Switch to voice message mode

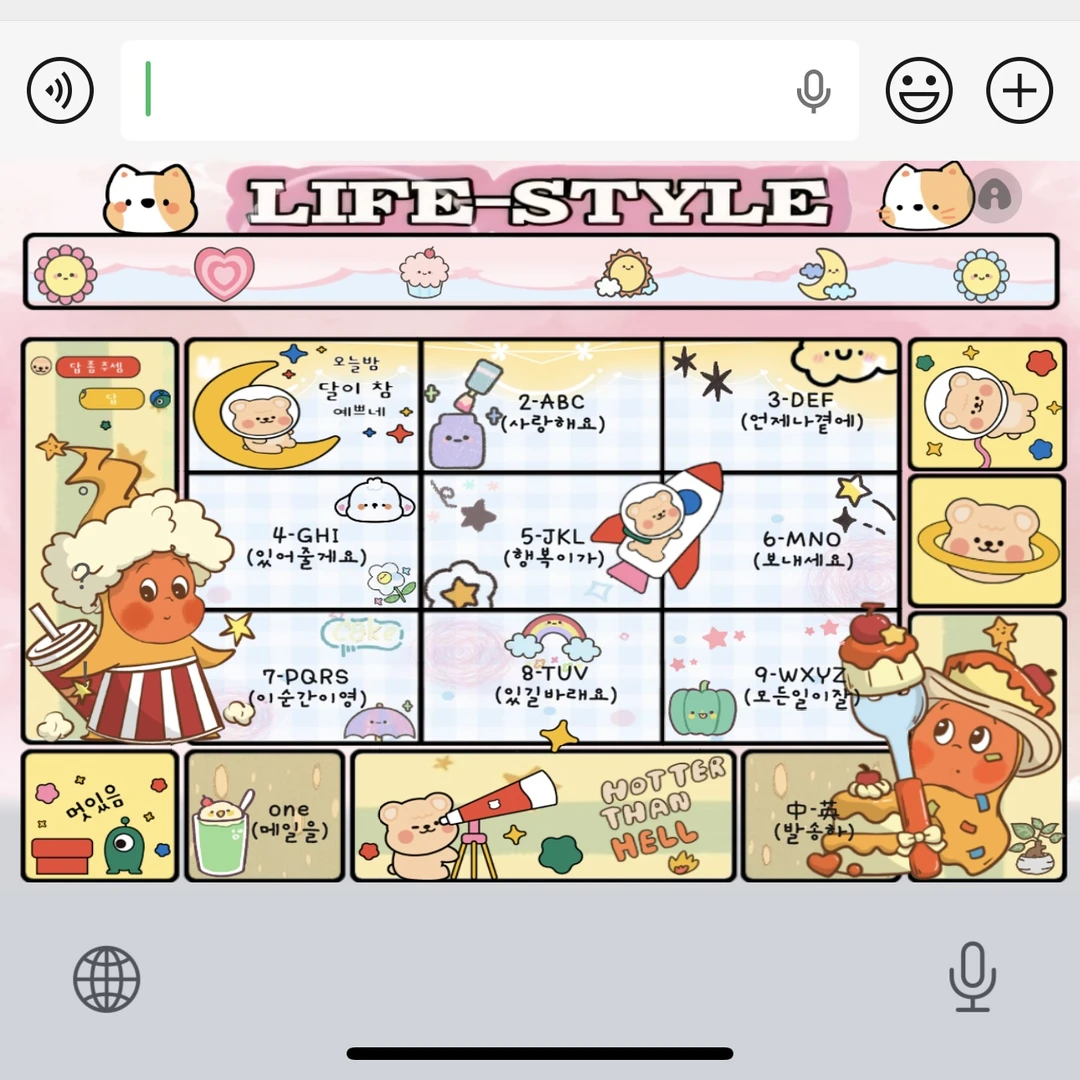(x=60, y=90)
